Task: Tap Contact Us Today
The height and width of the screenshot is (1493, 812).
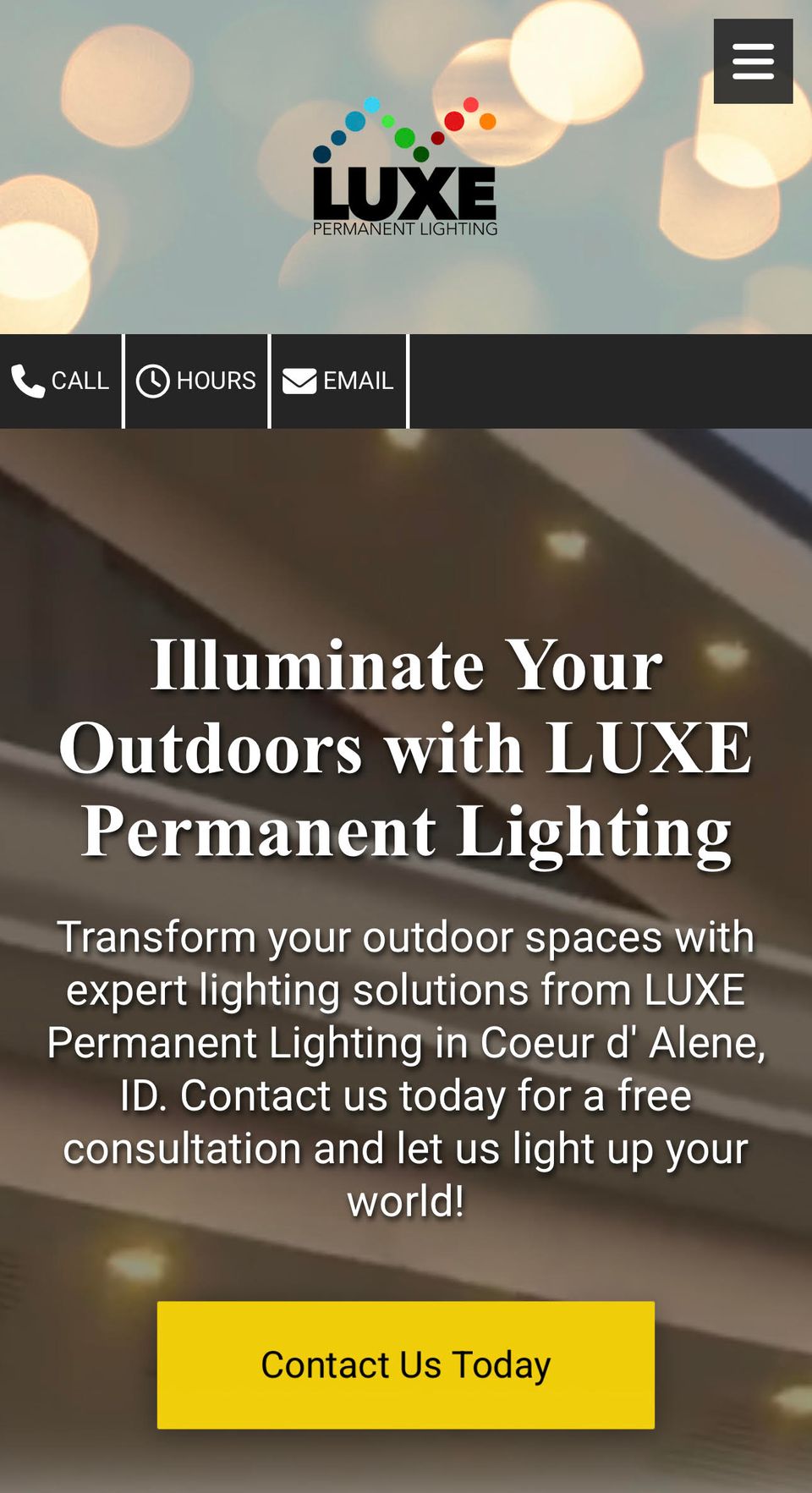Action: point(406,1364)
